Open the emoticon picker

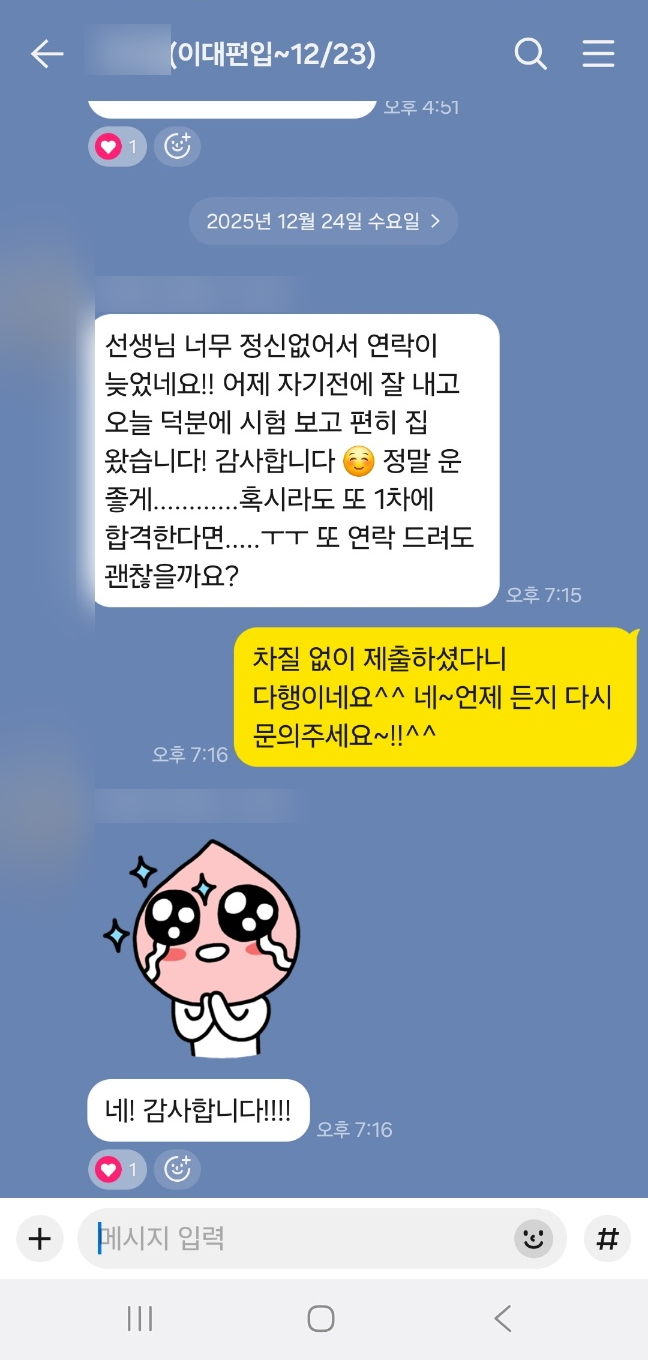[x=534, y=1240]
